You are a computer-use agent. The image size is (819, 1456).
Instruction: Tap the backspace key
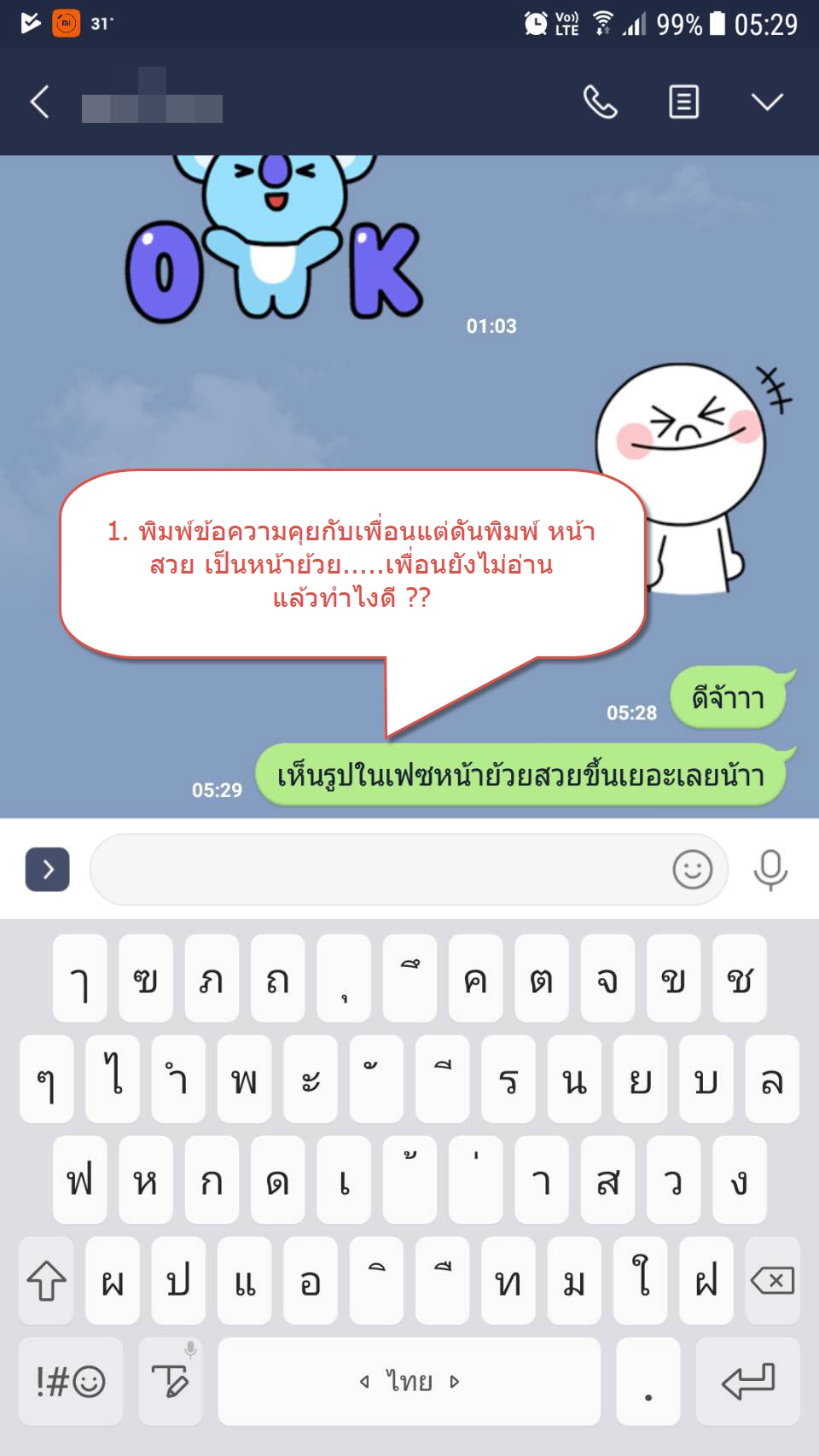(772, 1280)
